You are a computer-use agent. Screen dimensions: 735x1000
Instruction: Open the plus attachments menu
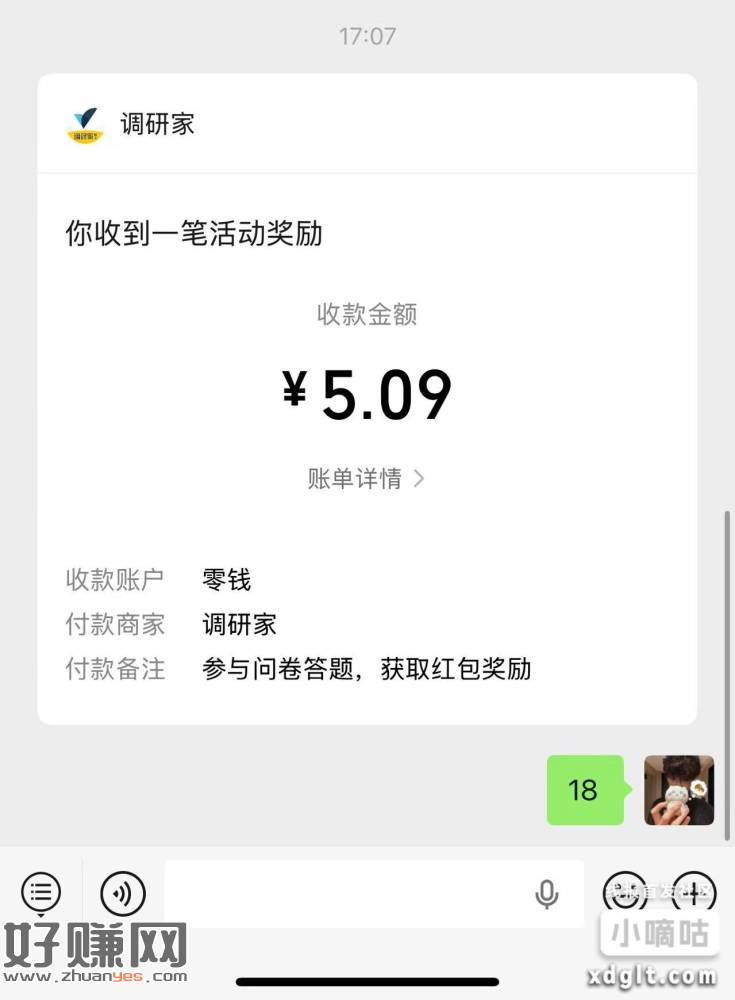click(x=694, y=890)
